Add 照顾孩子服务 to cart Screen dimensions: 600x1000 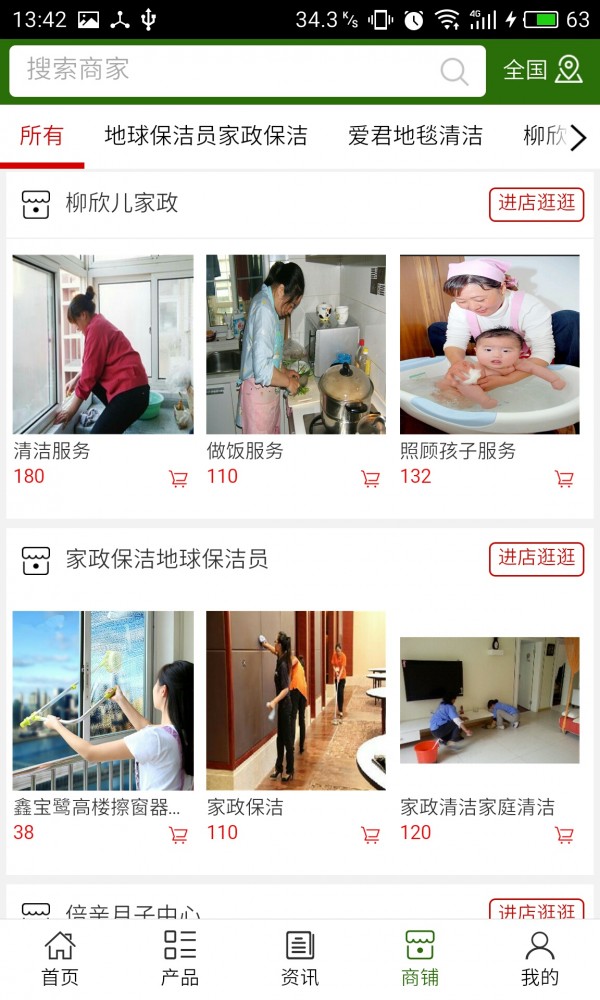(564, 479)
